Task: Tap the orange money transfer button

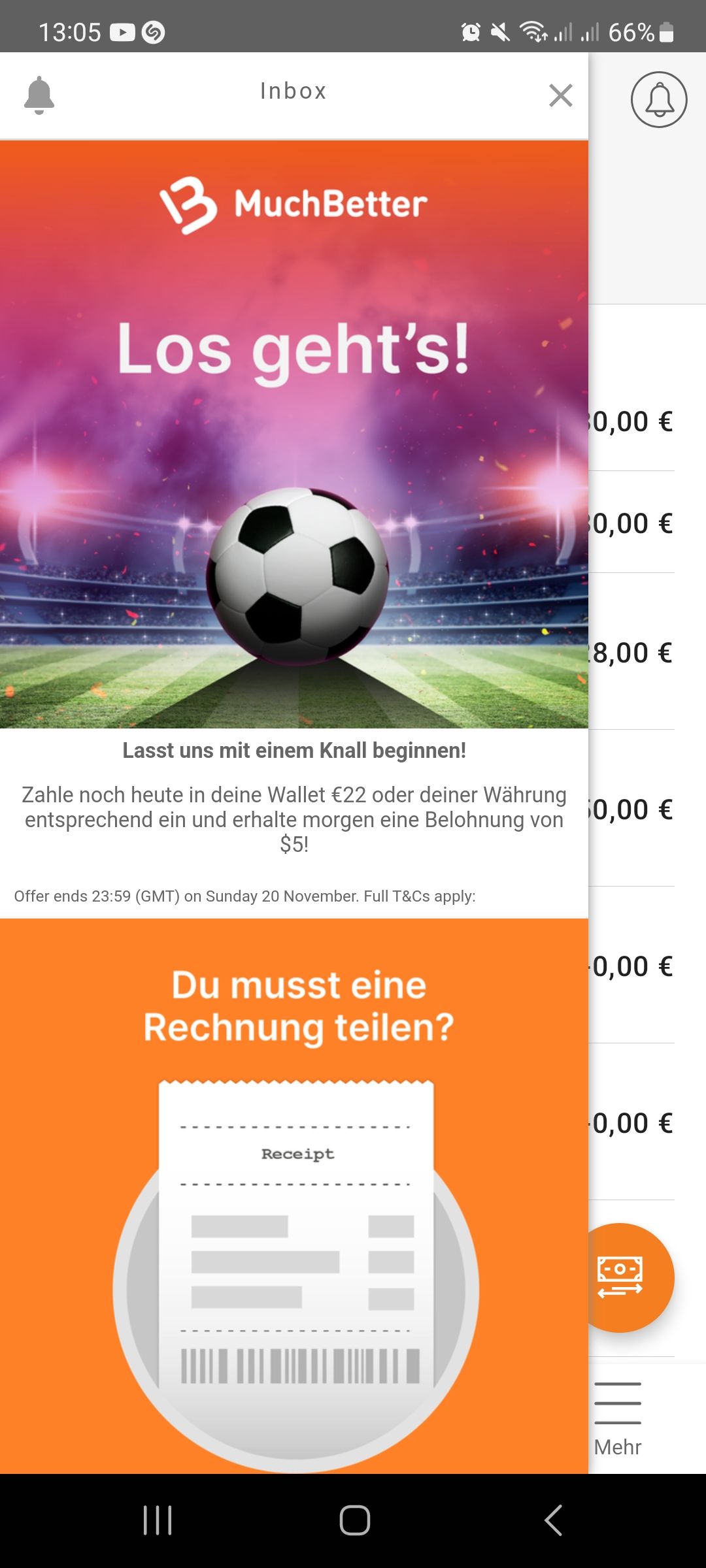Action: pyautogui.click(x=622, y=1277)
